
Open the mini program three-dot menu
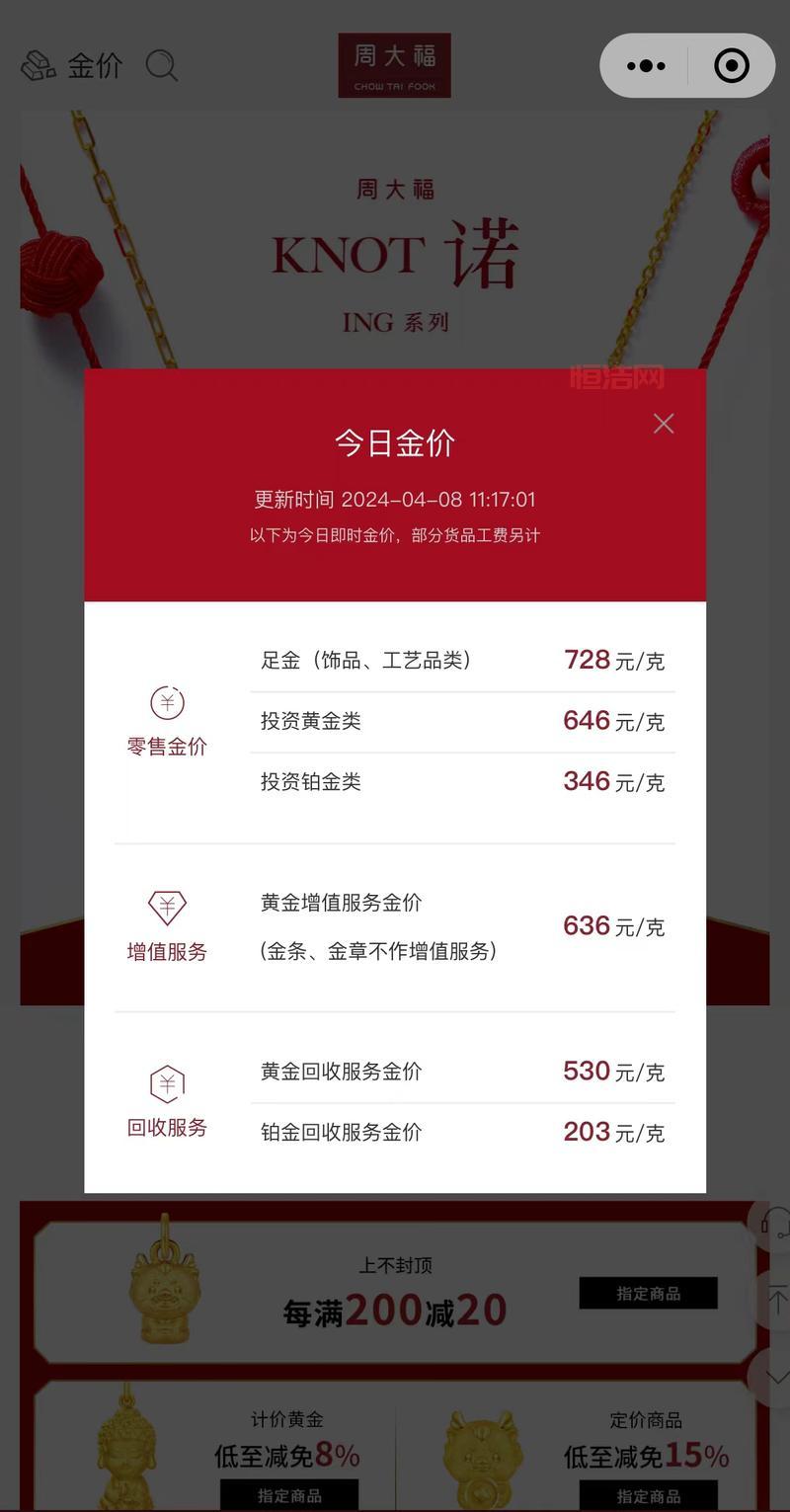[x=646, y=66]
